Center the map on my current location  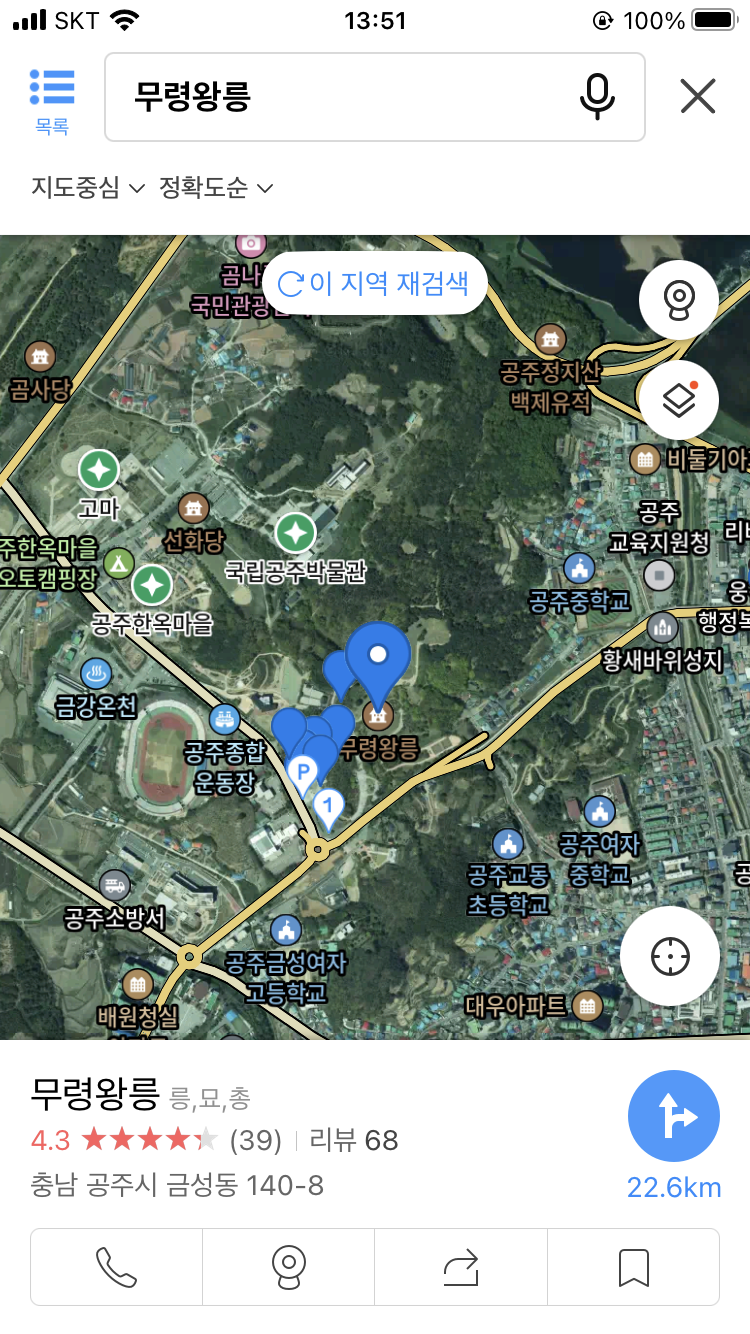click(669, 957)
